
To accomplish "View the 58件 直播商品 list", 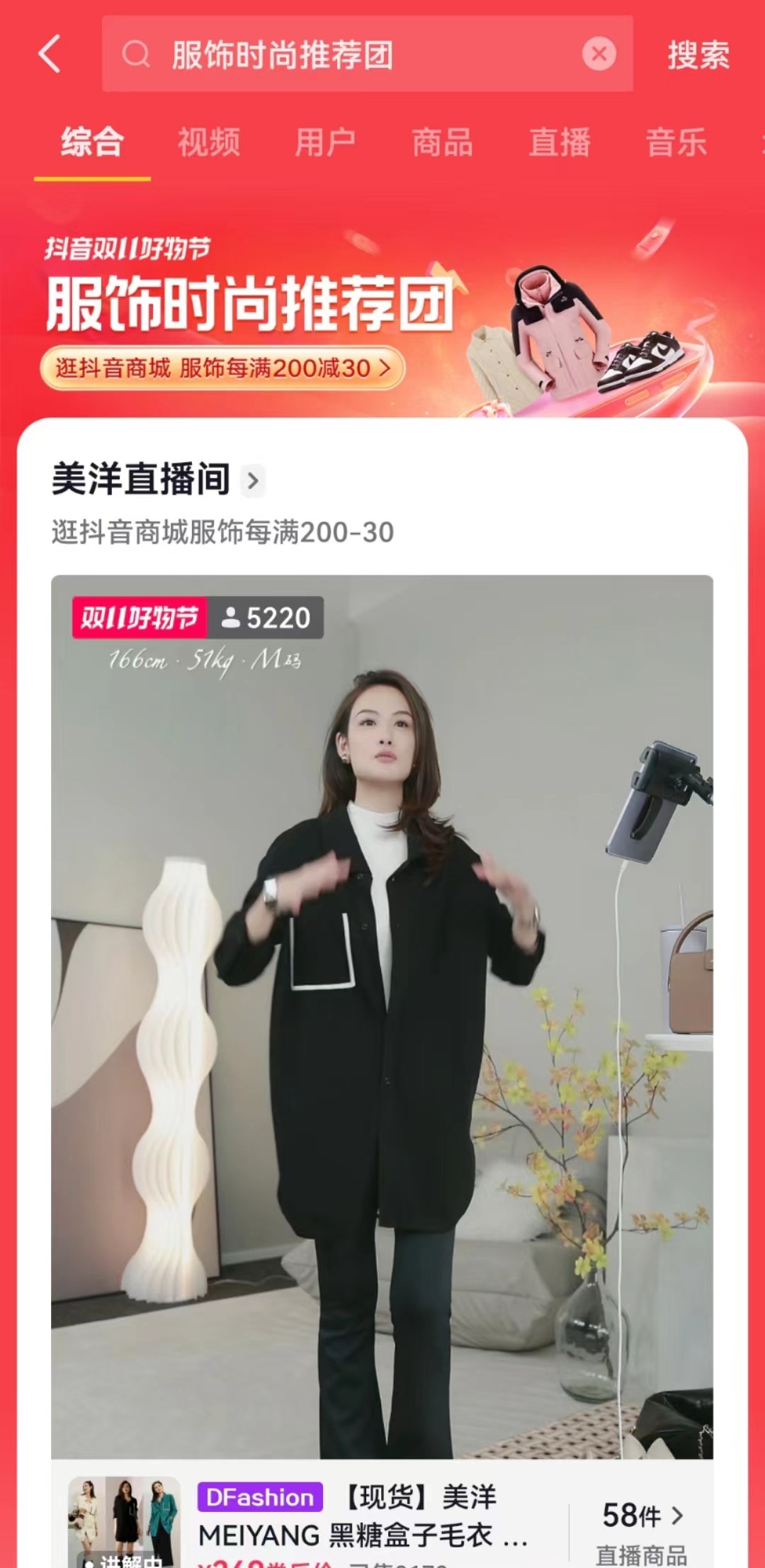I will pyautogui.click(x=642, y=1530).
